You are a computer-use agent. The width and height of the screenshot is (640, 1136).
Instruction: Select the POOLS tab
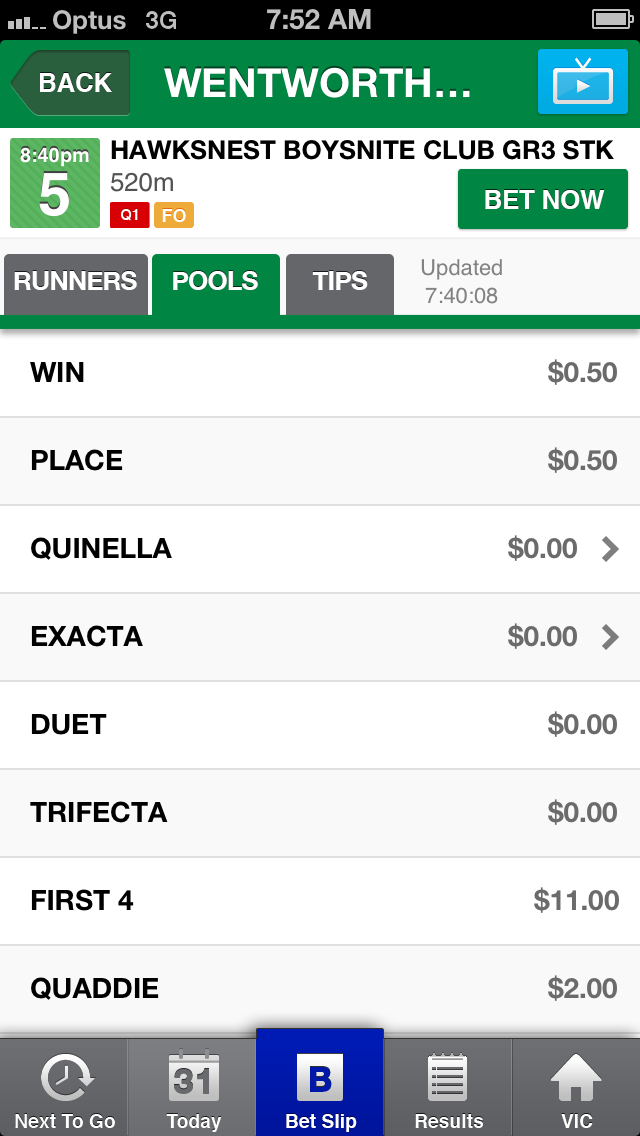click(215, 282)
